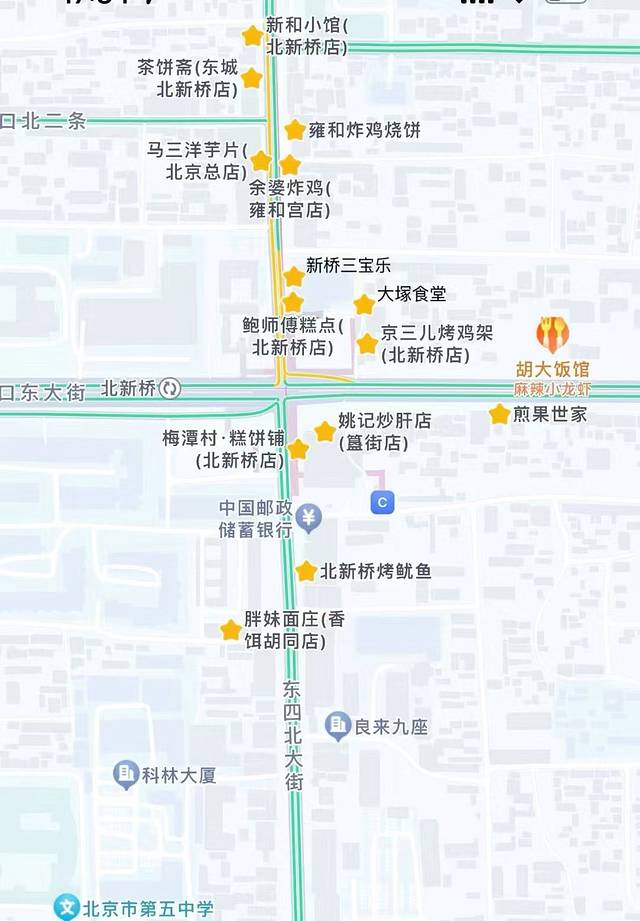Select the 余婆炸鸡(雍和宫店) star pin
The height and width of the screenshot is (921, 640).
pyautogui.click(x=289, y=165)
